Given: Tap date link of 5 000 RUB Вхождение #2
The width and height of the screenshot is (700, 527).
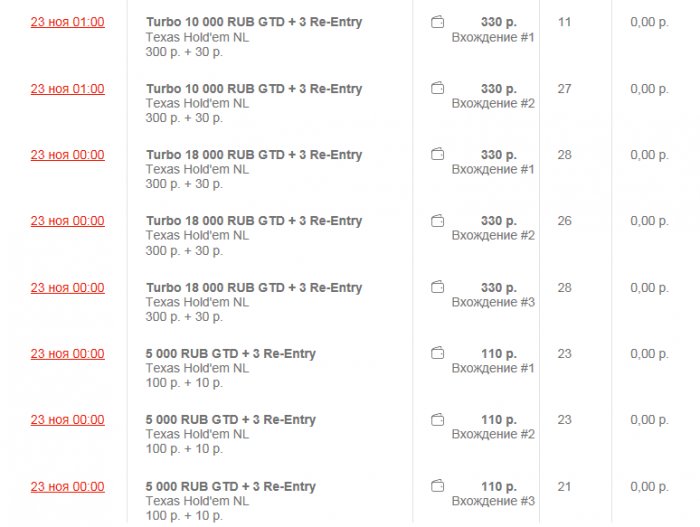Looking at the screenshot, I should coord(67,420).
